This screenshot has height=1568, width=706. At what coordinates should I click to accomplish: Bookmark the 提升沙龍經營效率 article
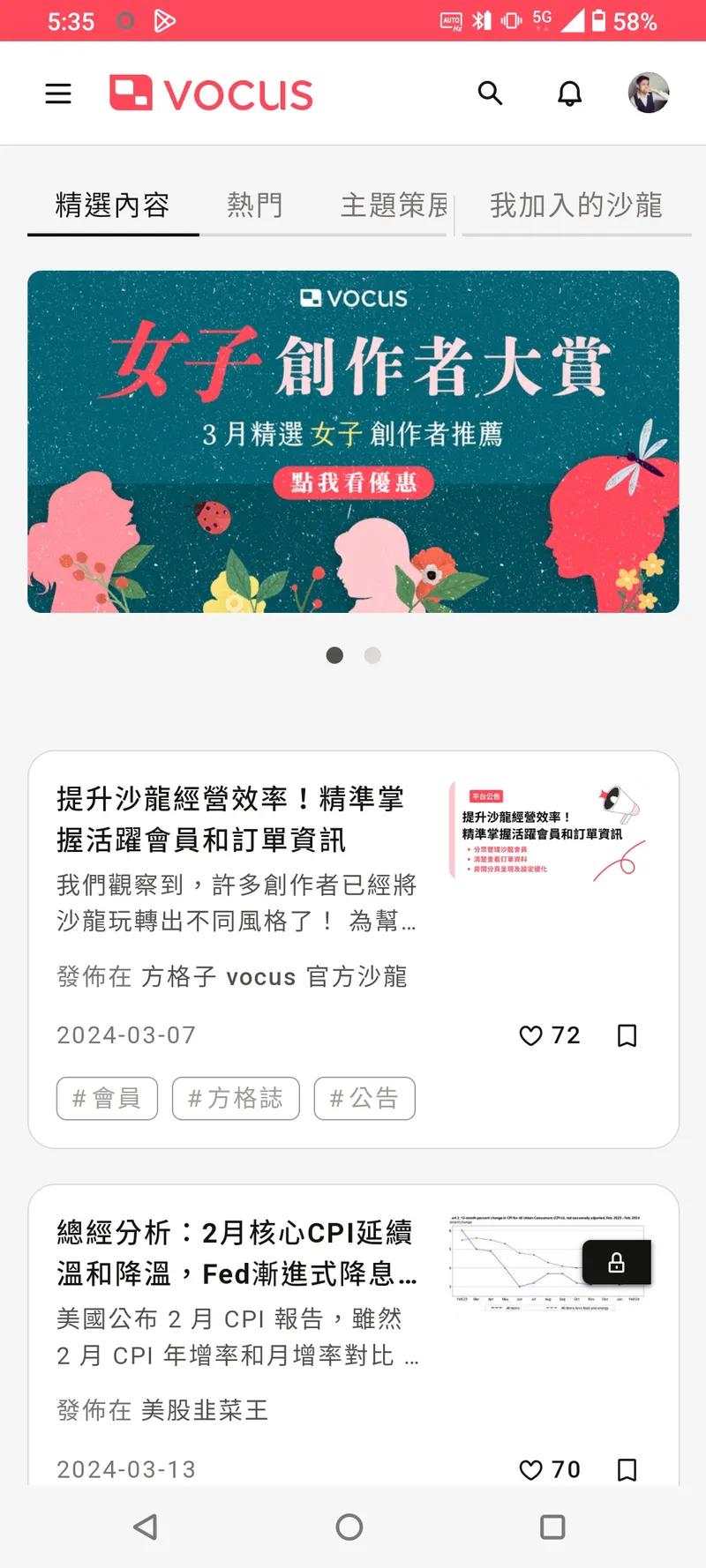(627, 1035)
